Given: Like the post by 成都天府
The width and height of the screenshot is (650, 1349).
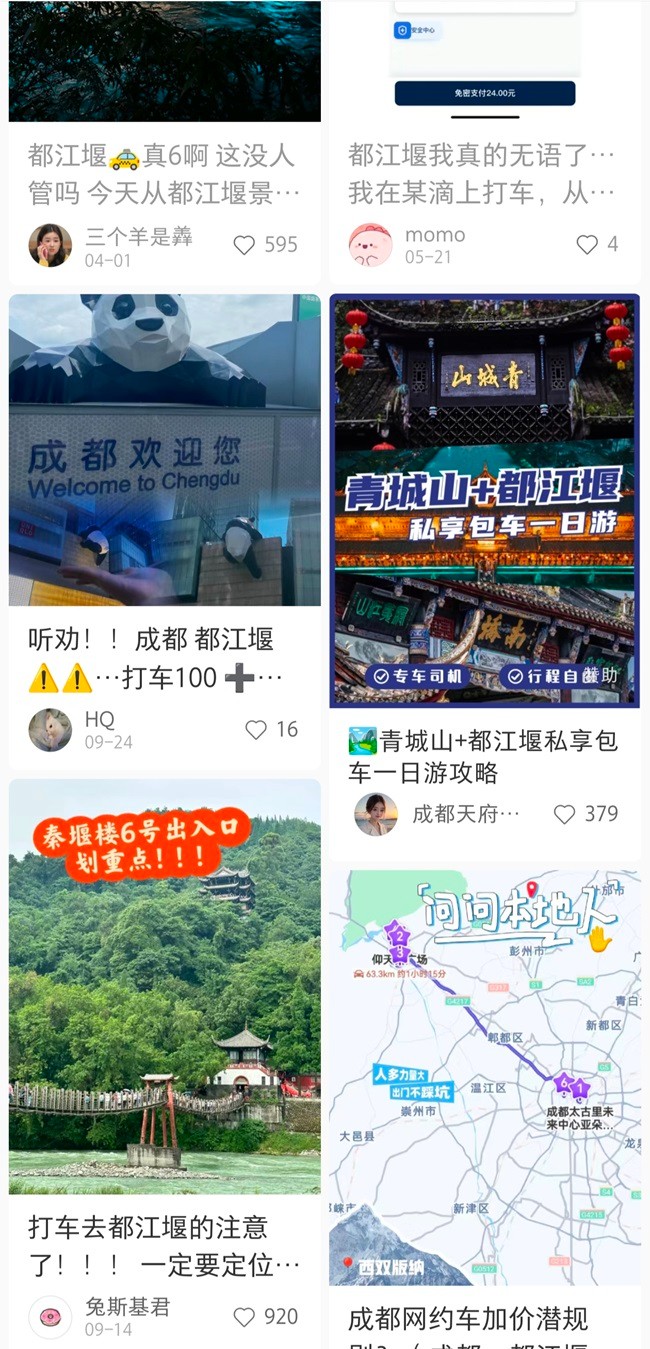Looking at the screenshot, I should click(565, 815).
